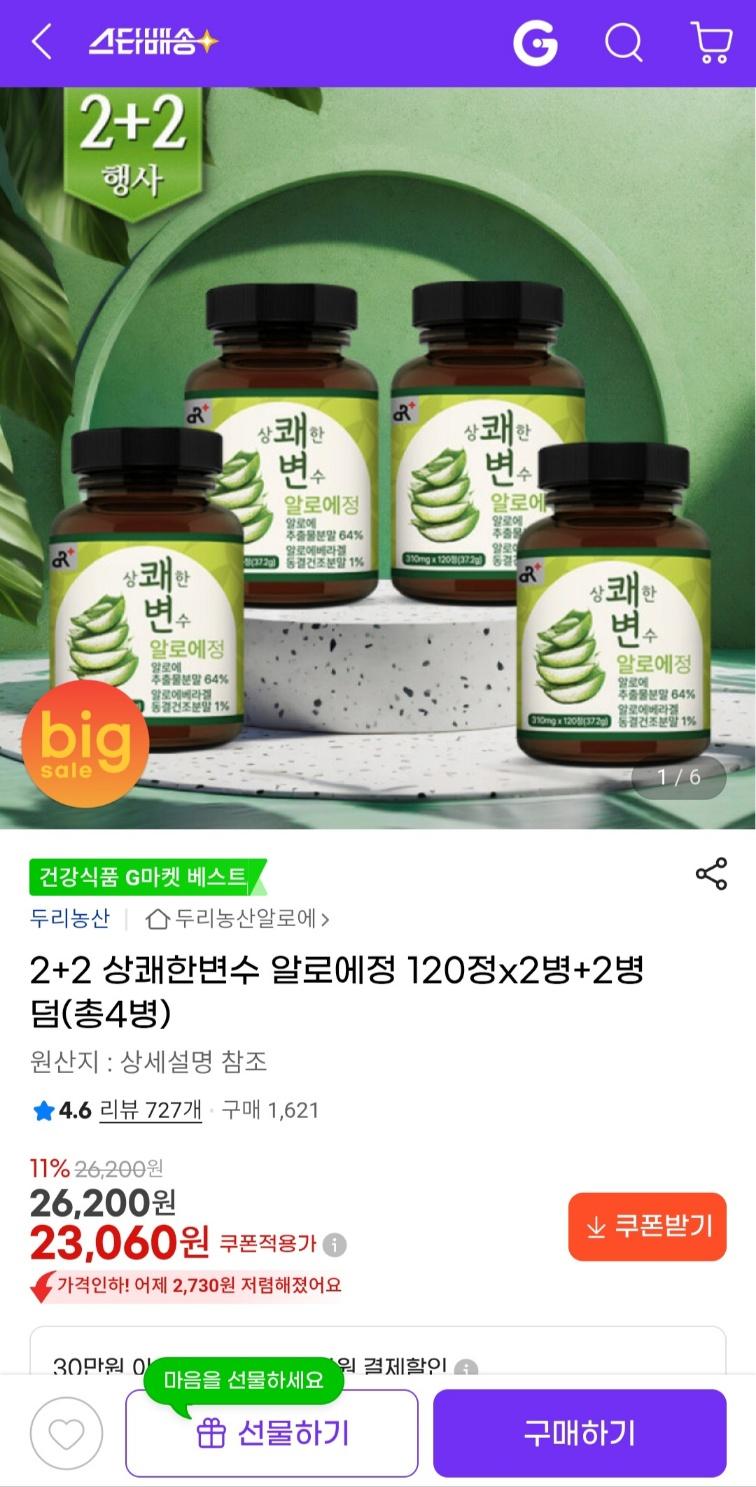Screen dimensions: 756x1487
Task: Open the shopping cart
Action: pos(711,44)
